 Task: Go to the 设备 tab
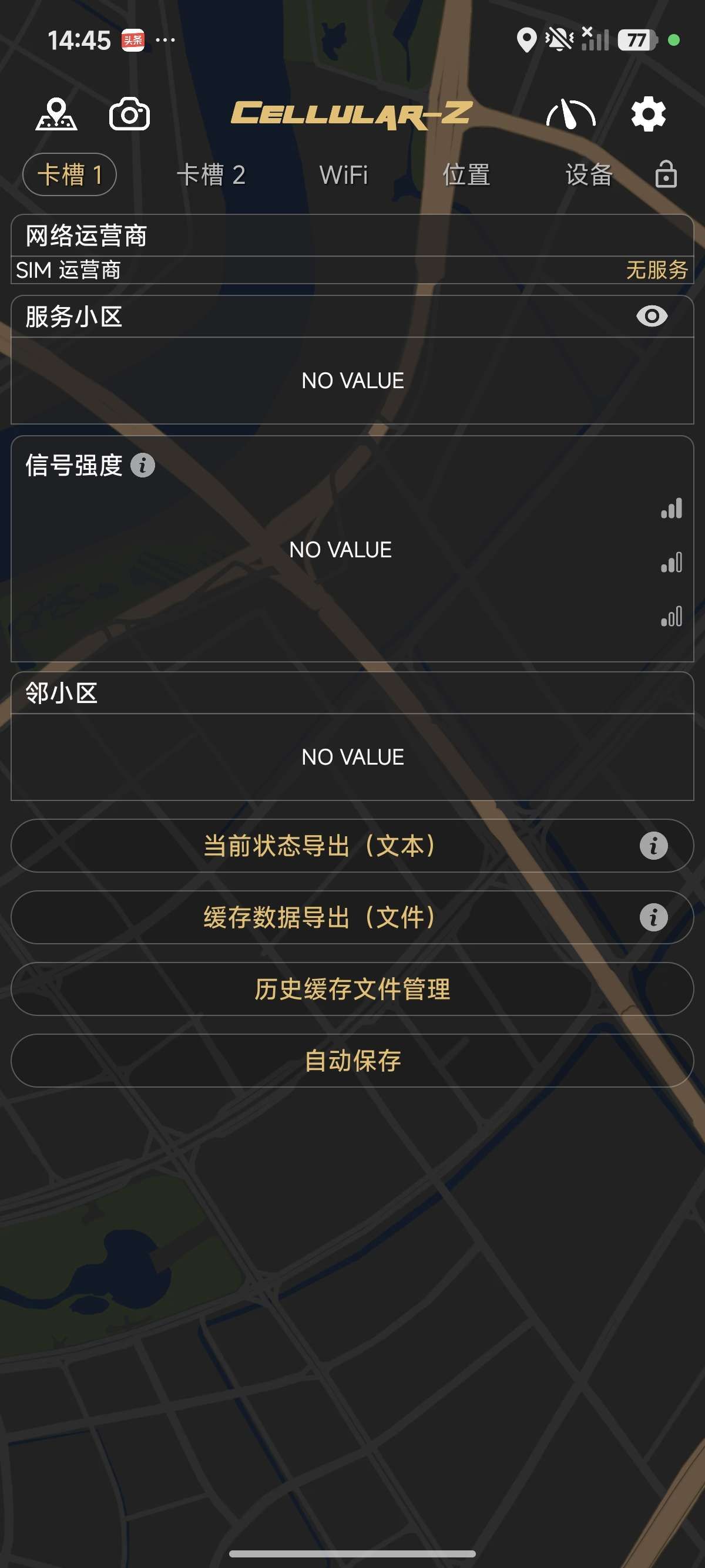click(x=588, y=174)
